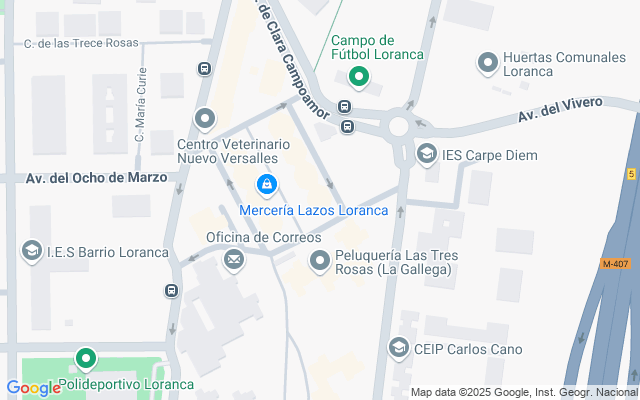640x400 pixels.
Task: Tap the Polideportivo Loranca marker
Action: (x=86, y=358)
